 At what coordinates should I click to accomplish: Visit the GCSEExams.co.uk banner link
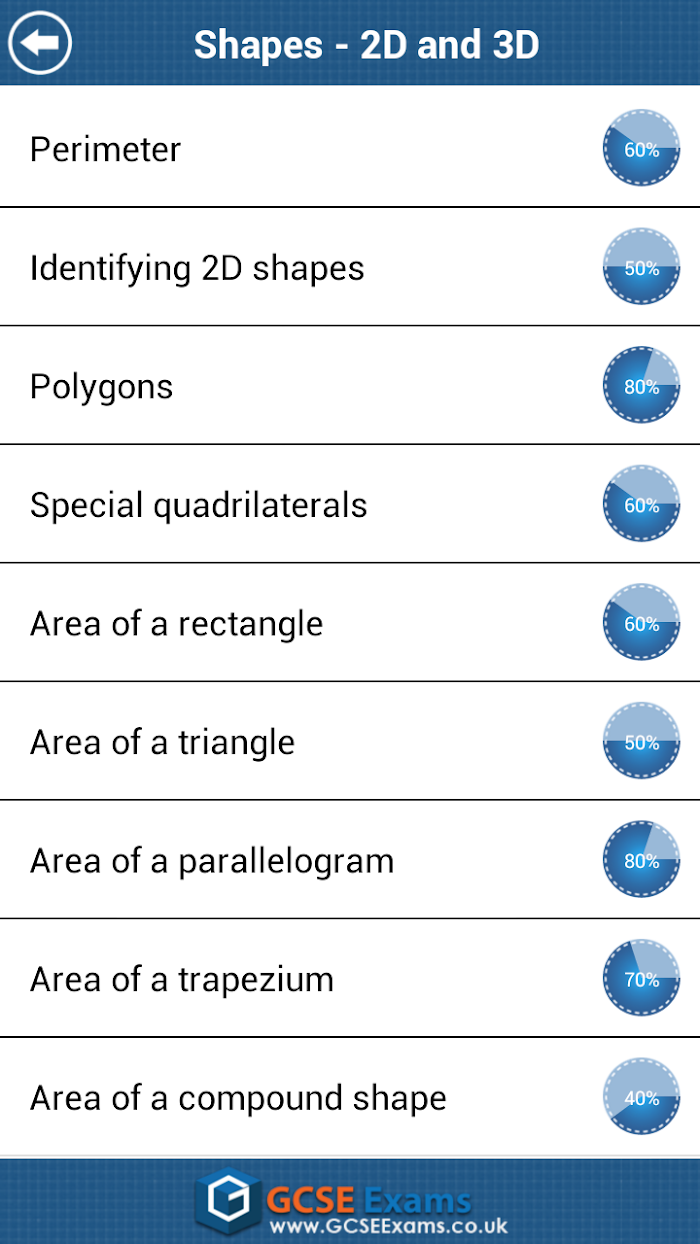click(352, 1202)
